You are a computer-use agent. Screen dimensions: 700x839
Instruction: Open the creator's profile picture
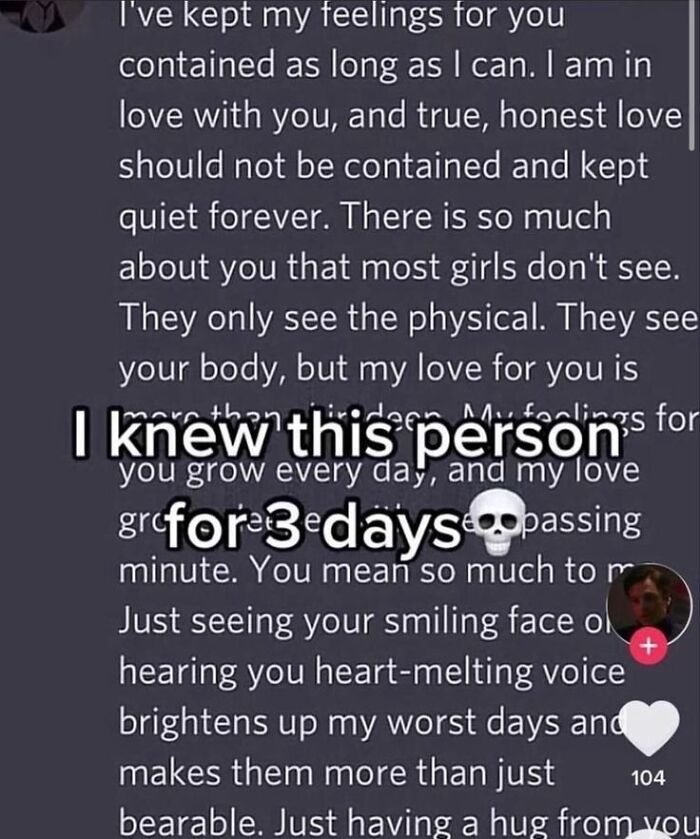[x=649, y=603]
